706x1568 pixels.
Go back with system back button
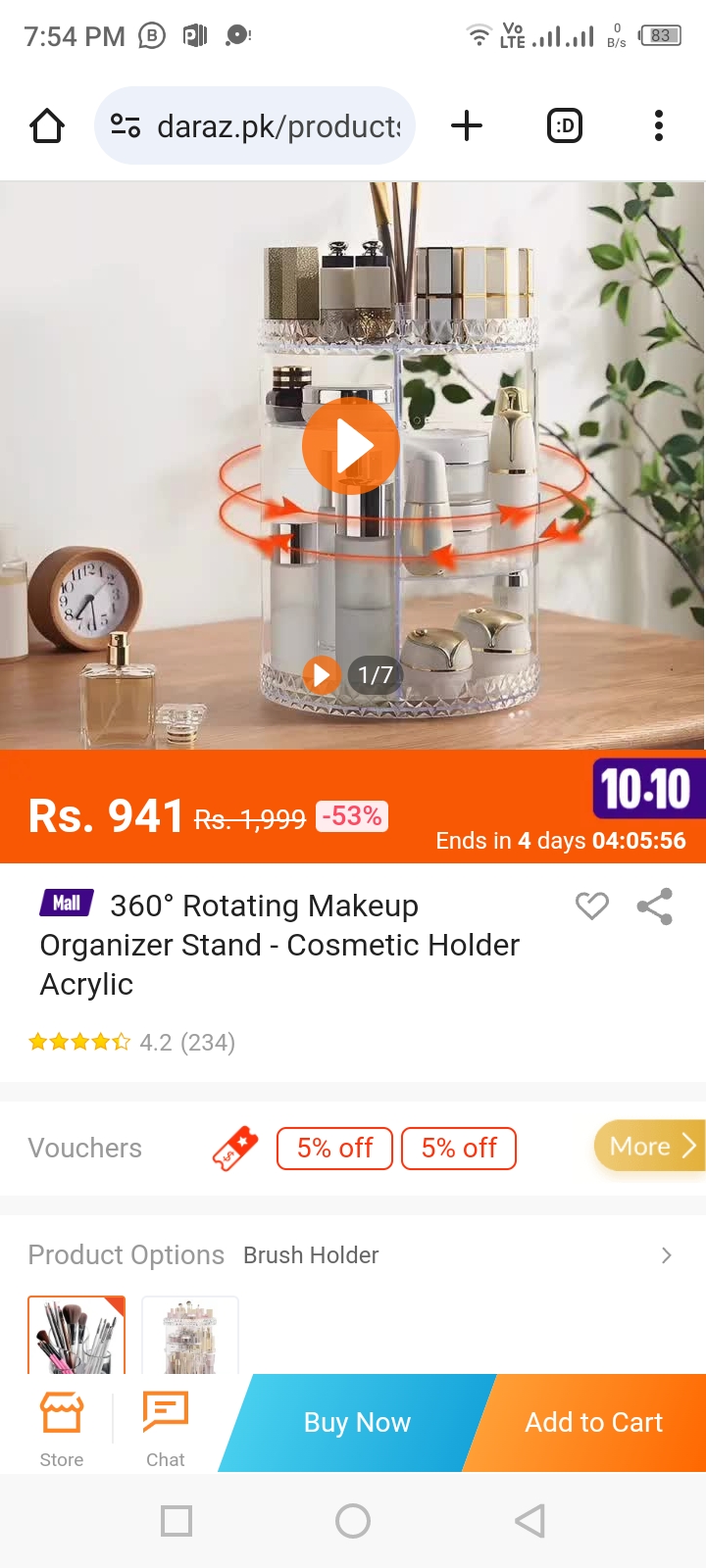coord(529,1521)
